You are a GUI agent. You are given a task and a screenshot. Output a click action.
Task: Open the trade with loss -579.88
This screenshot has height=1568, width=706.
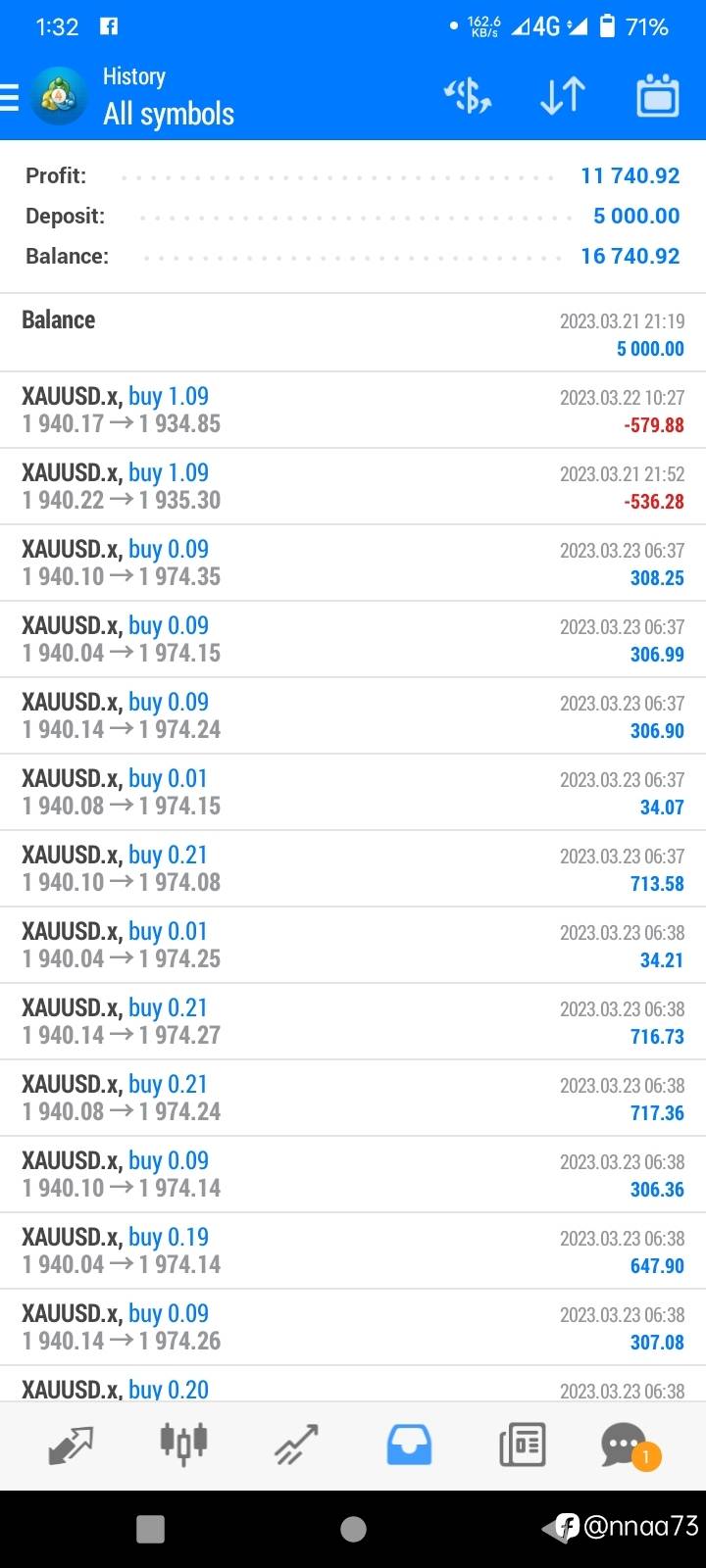pyautogui.click(x=353, y=410)
